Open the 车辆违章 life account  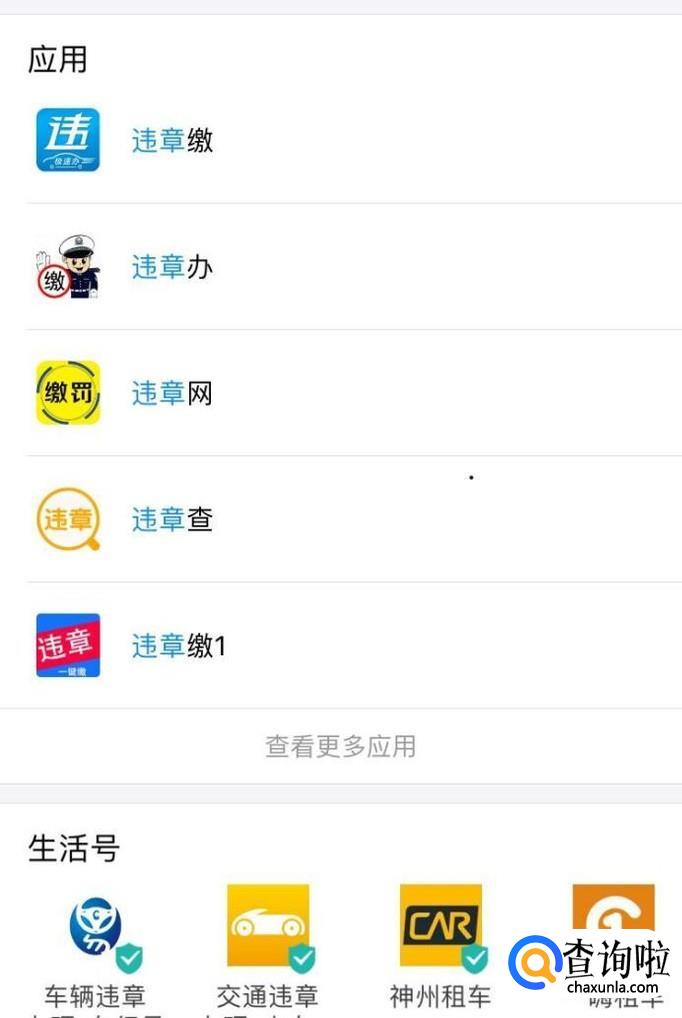(96, 930)
